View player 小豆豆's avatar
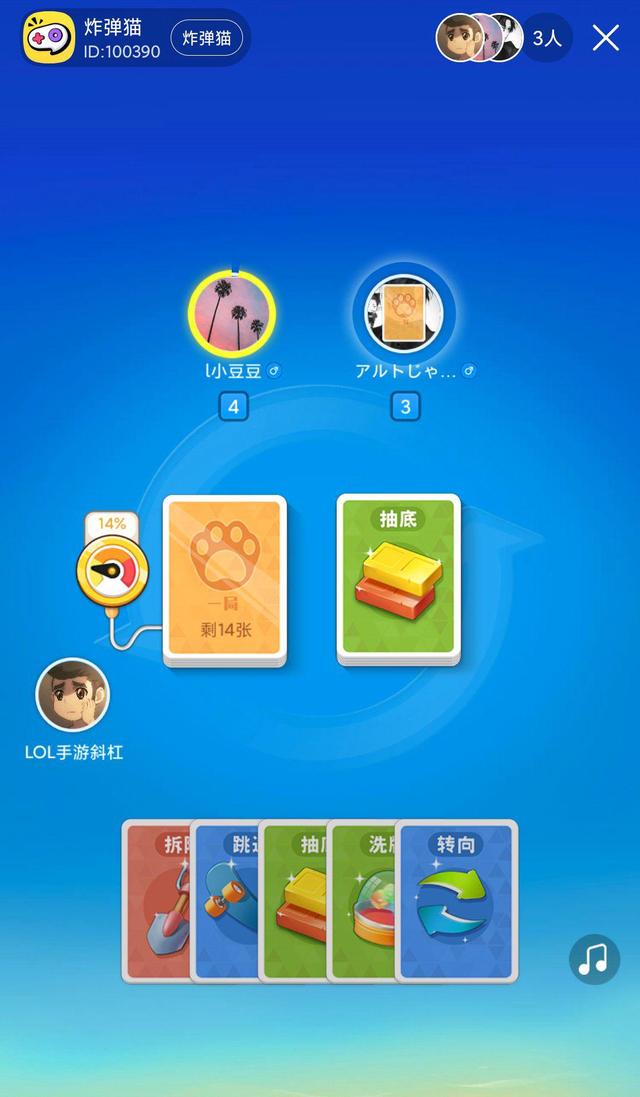This screenshot has width=640, height=1097. point(233,313)
